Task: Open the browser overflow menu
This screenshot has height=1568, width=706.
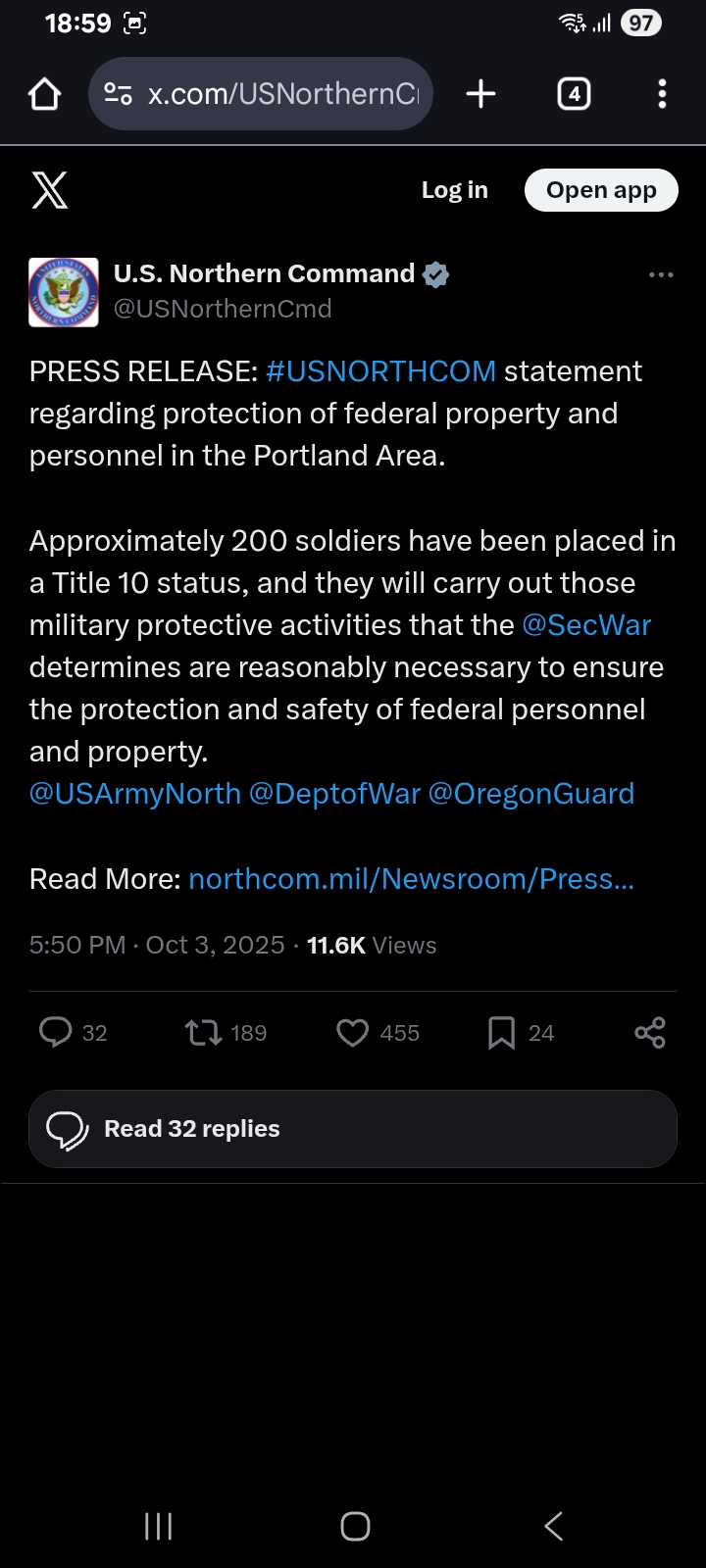Action: point(662,94)
